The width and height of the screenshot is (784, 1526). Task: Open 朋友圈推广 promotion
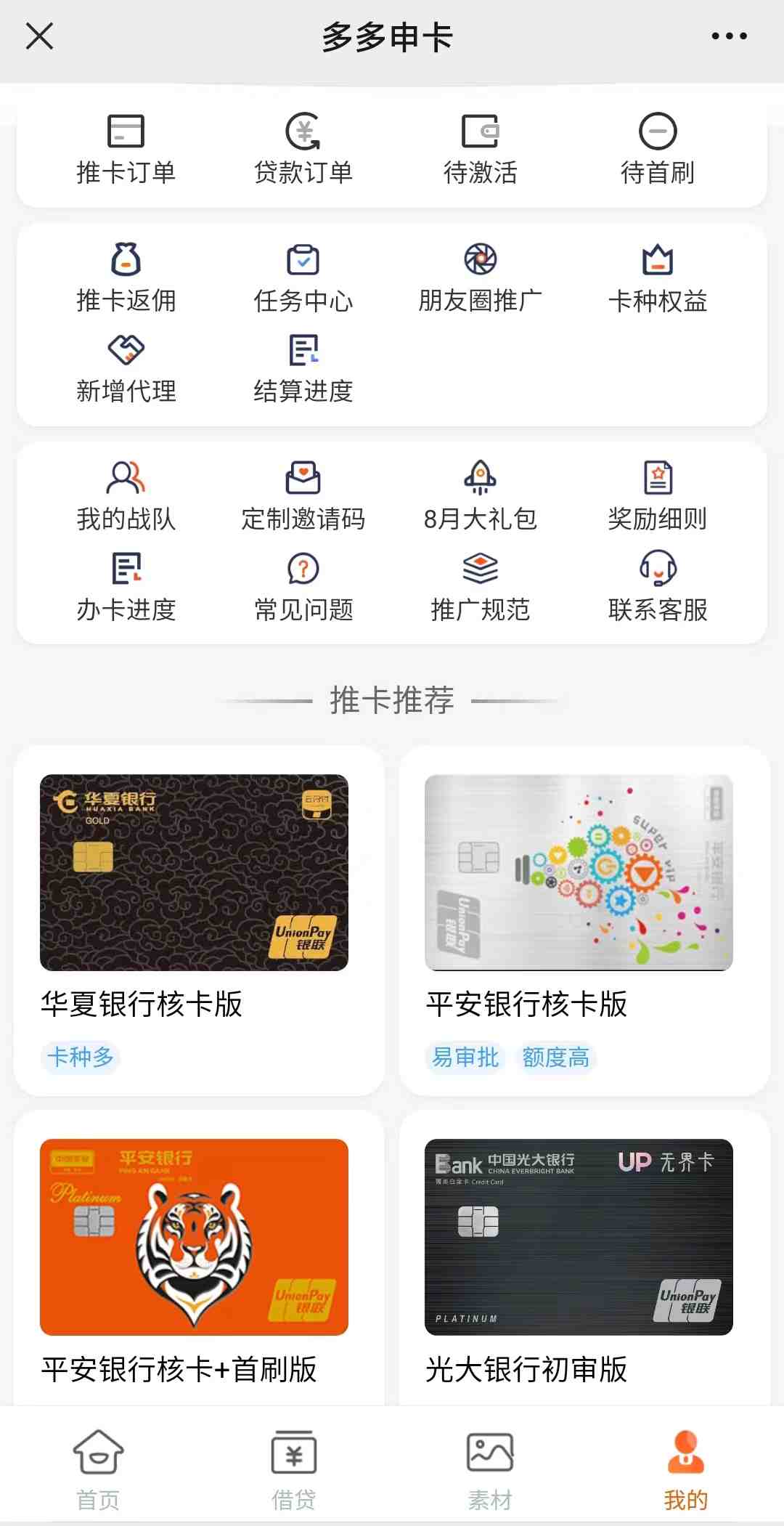tap(481, 278)
